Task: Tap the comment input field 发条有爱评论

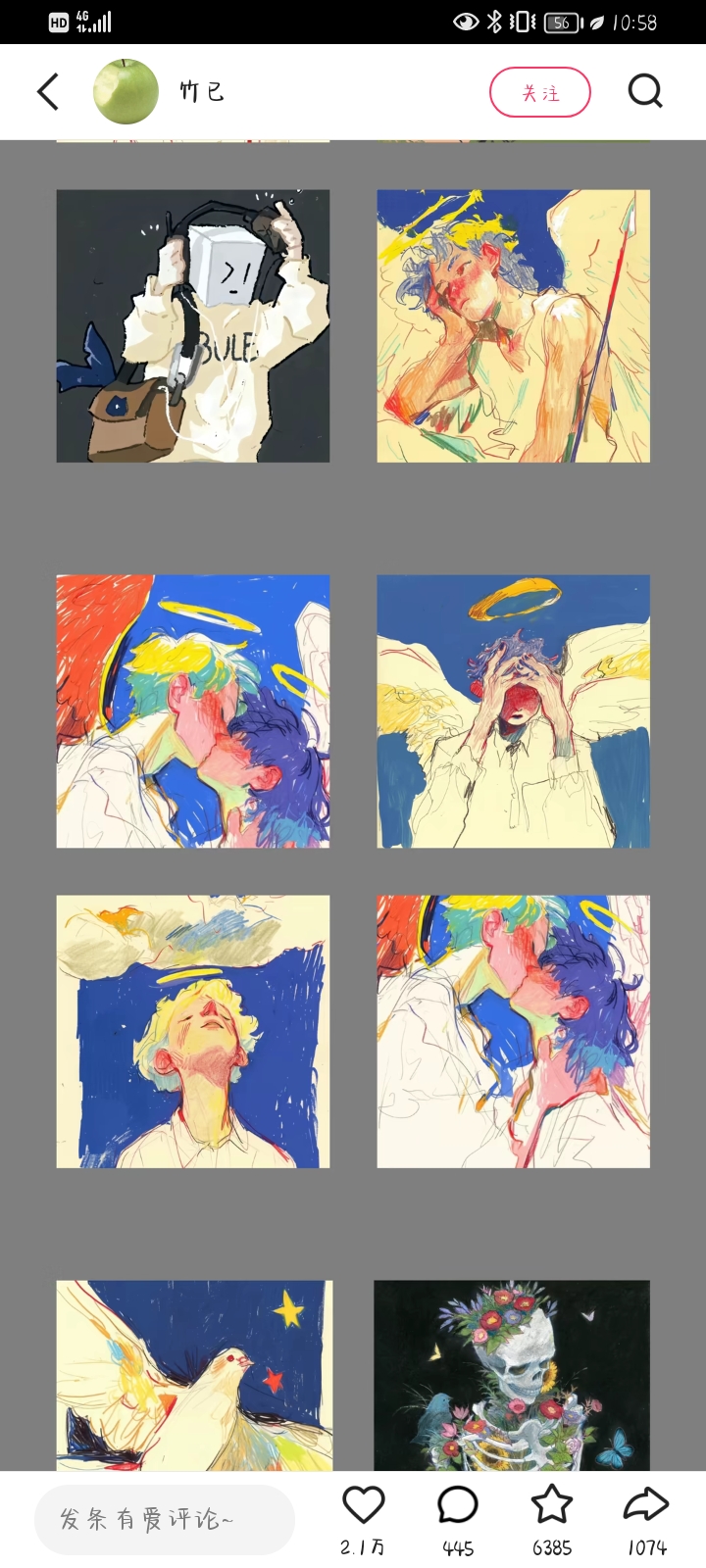Action: [164, 1520]
